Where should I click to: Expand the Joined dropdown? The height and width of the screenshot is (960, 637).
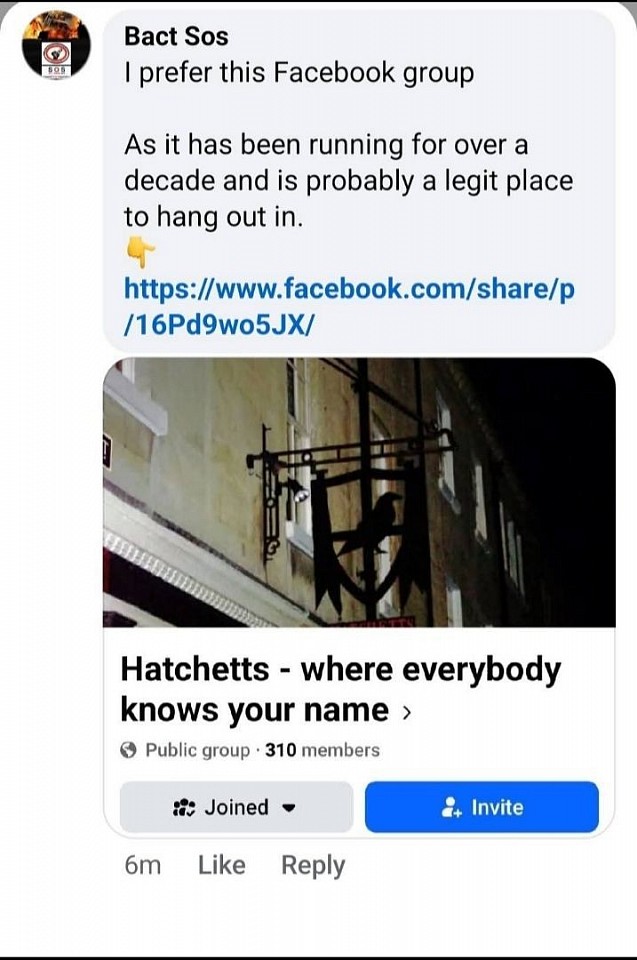[x=236, y=807]
